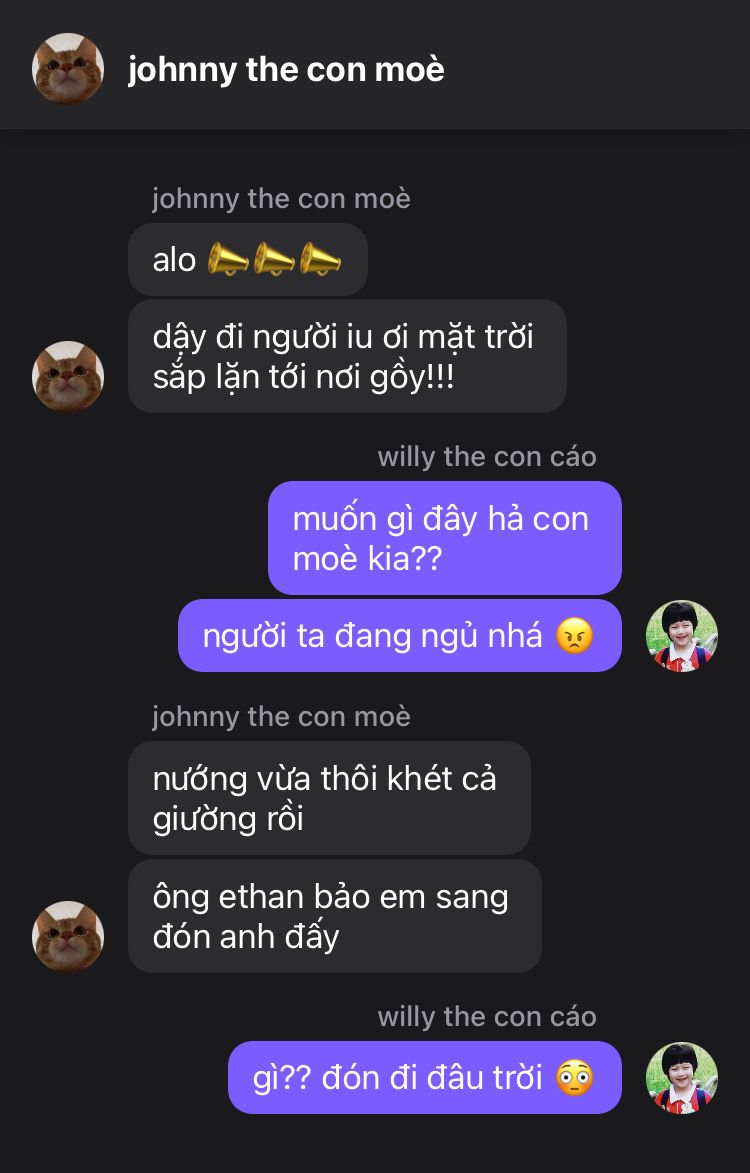Open johnny the con moè's profile from header avatar
750x1173 pixels.
tap(68, 69)
